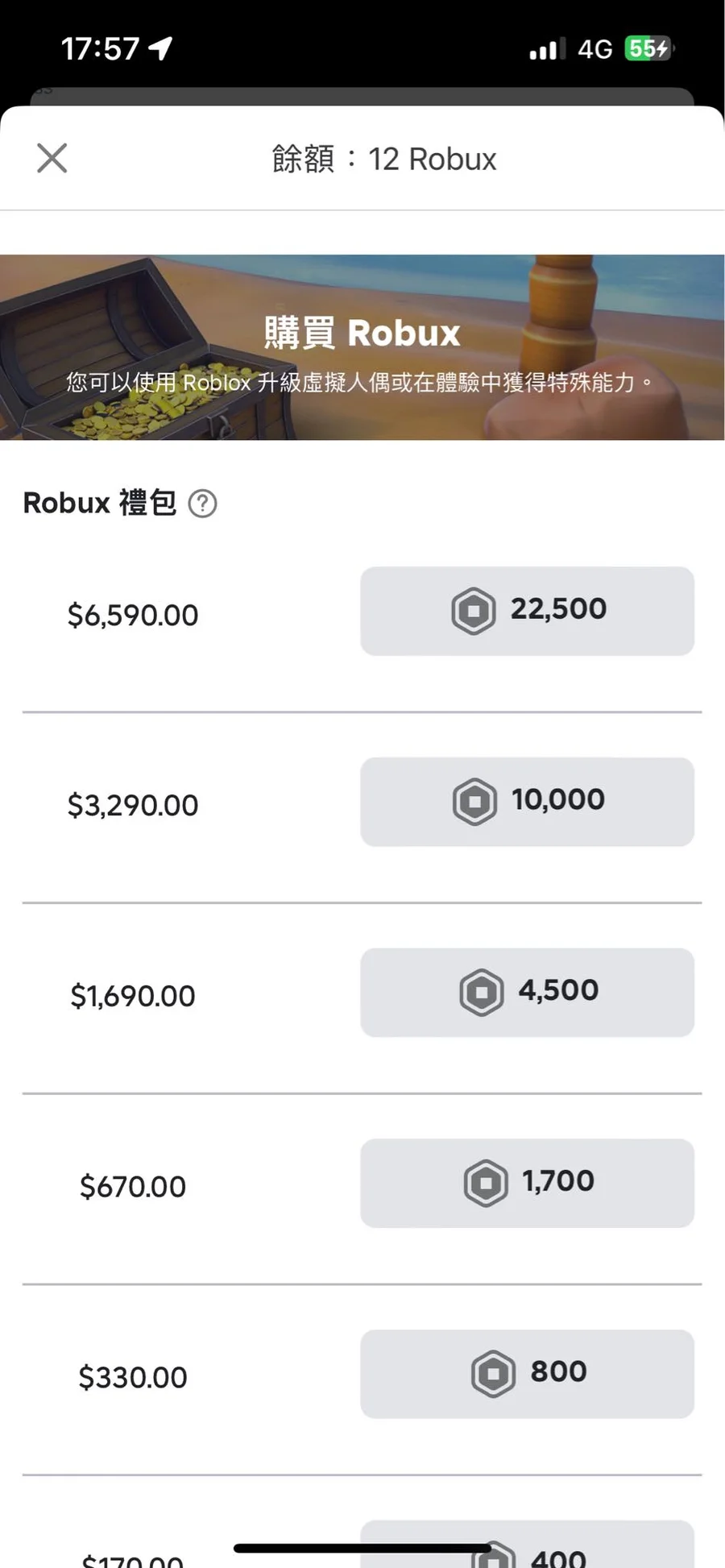Screen dimensions: 725x1568
Task: Purchase the 4,500 Robux package
Action: (x=527, y=993)
